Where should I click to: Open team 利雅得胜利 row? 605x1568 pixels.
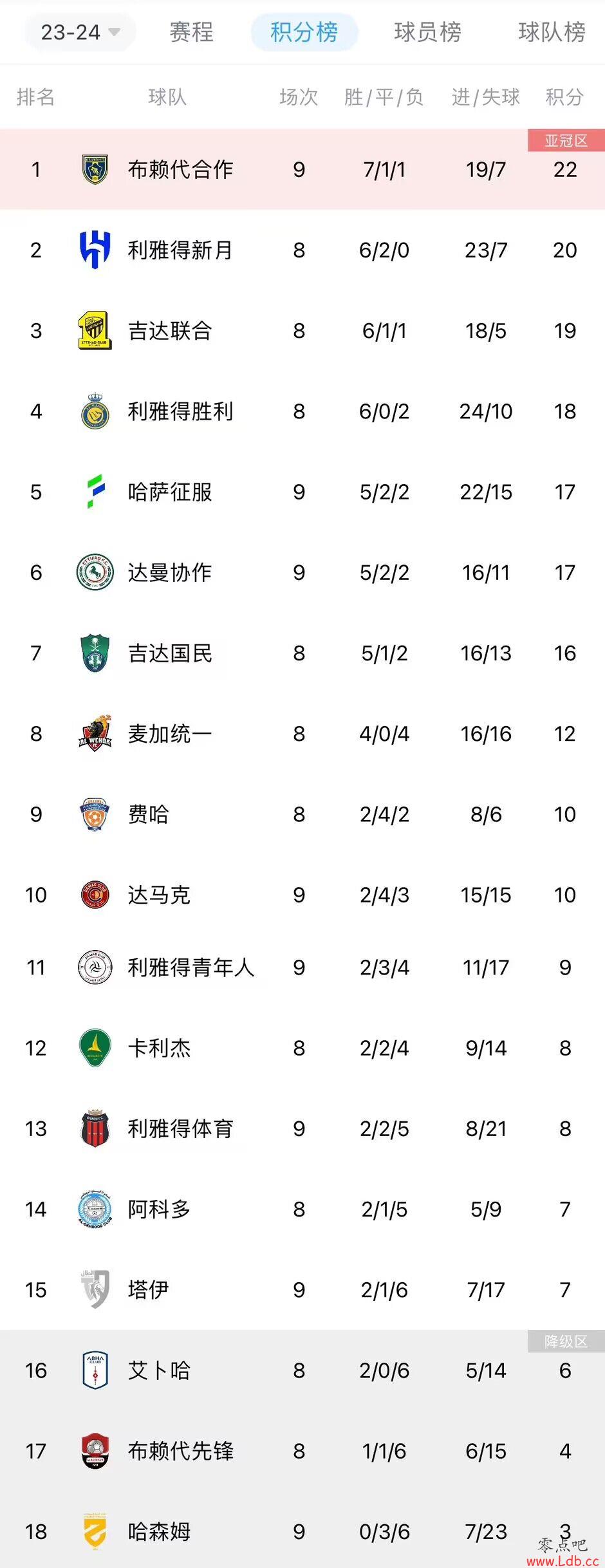click(x=180, y=411)
